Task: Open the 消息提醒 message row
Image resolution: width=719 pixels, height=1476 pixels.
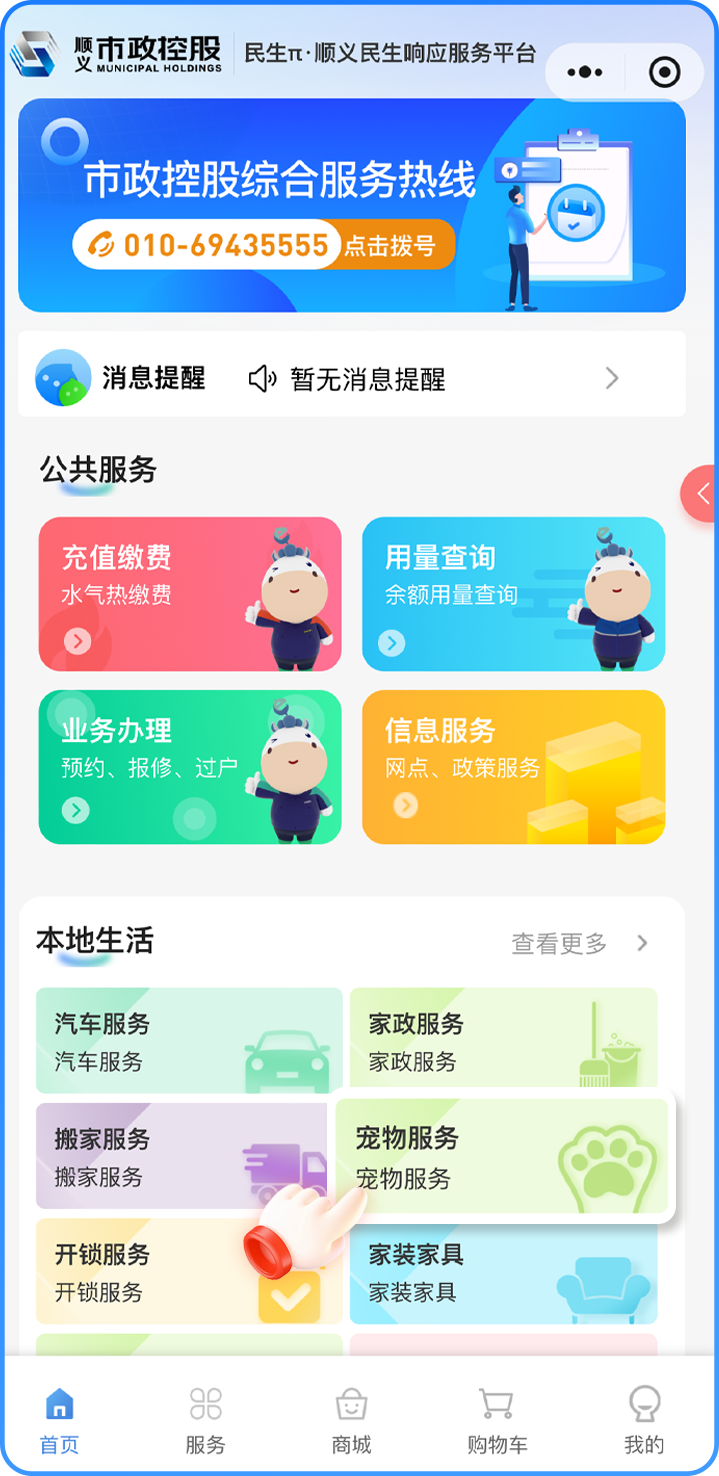Action: [352, 378]
